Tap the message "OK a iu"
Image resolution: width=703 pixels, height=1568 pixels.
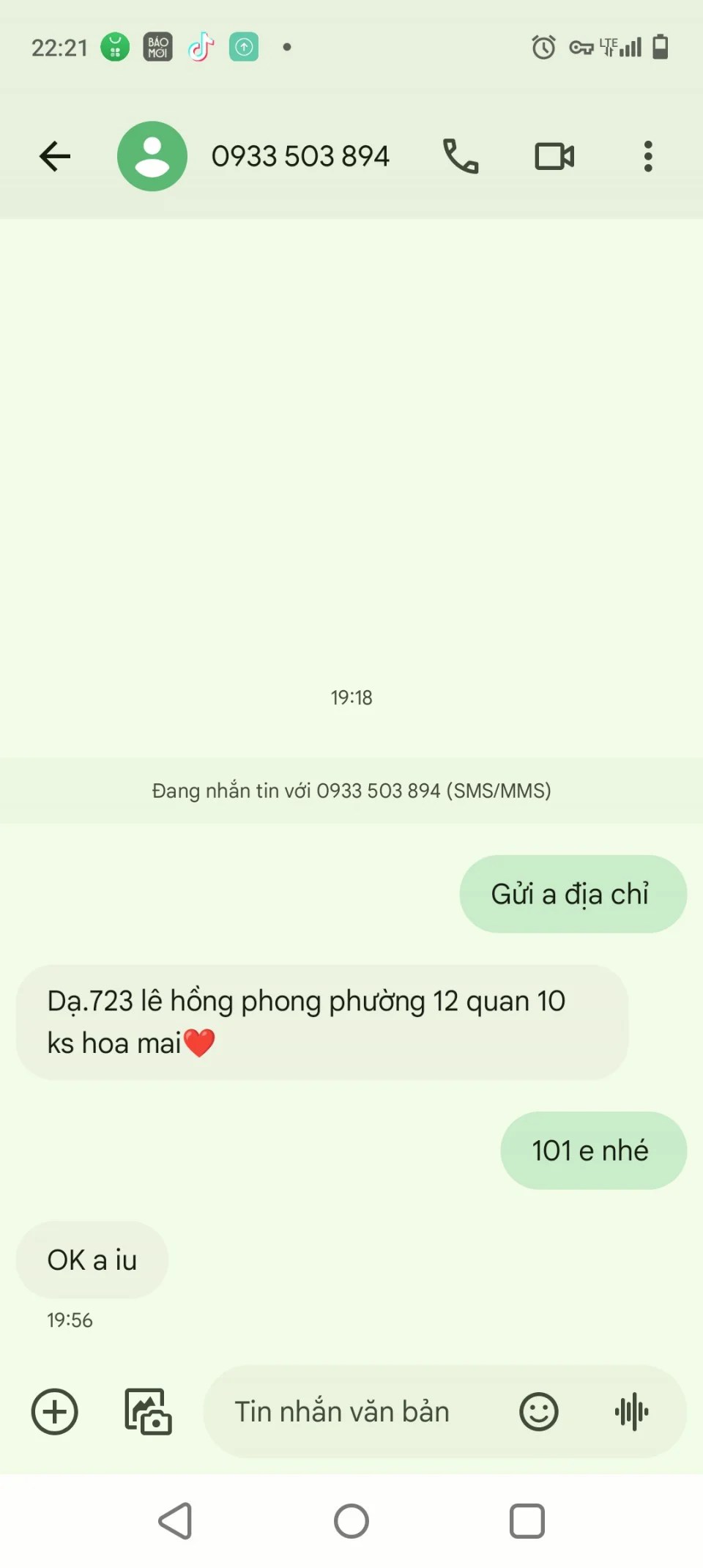coord(92,1260)
